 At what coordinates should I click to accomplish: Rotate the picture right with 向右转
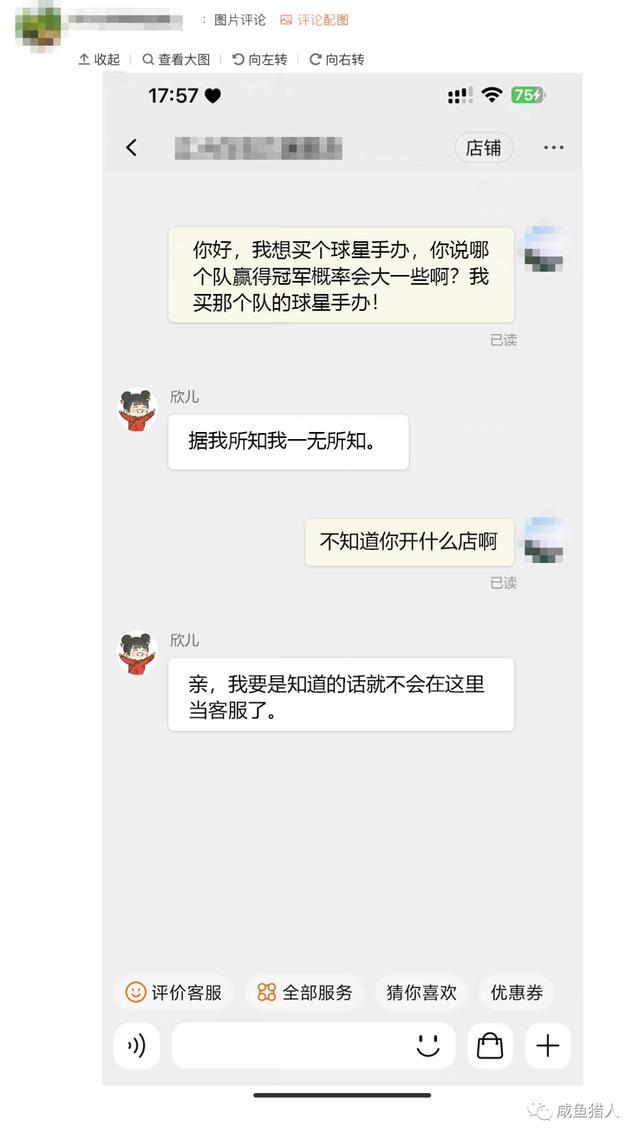point(337,60)
